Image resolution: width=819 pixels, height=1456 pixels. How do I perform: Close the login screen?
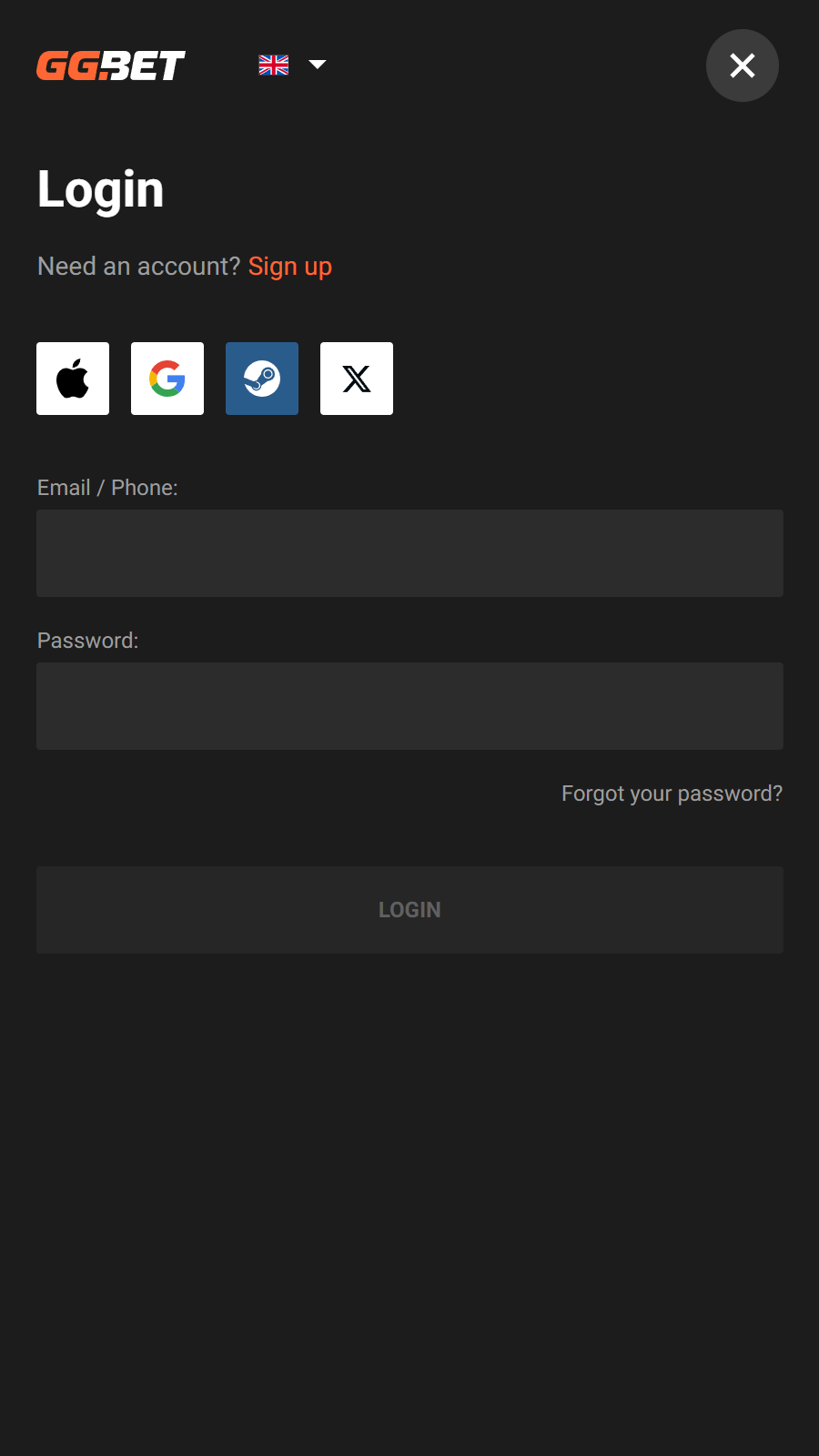click(743, 66)
